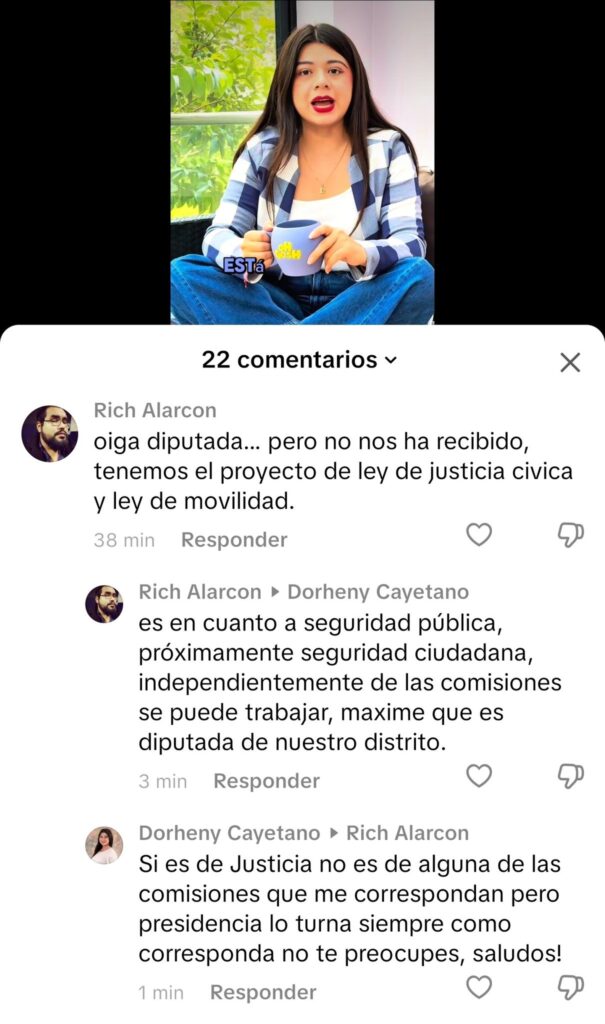
Task: Like Rich Alarcon's comment from 38 min ago
Action: pos(480,536)
